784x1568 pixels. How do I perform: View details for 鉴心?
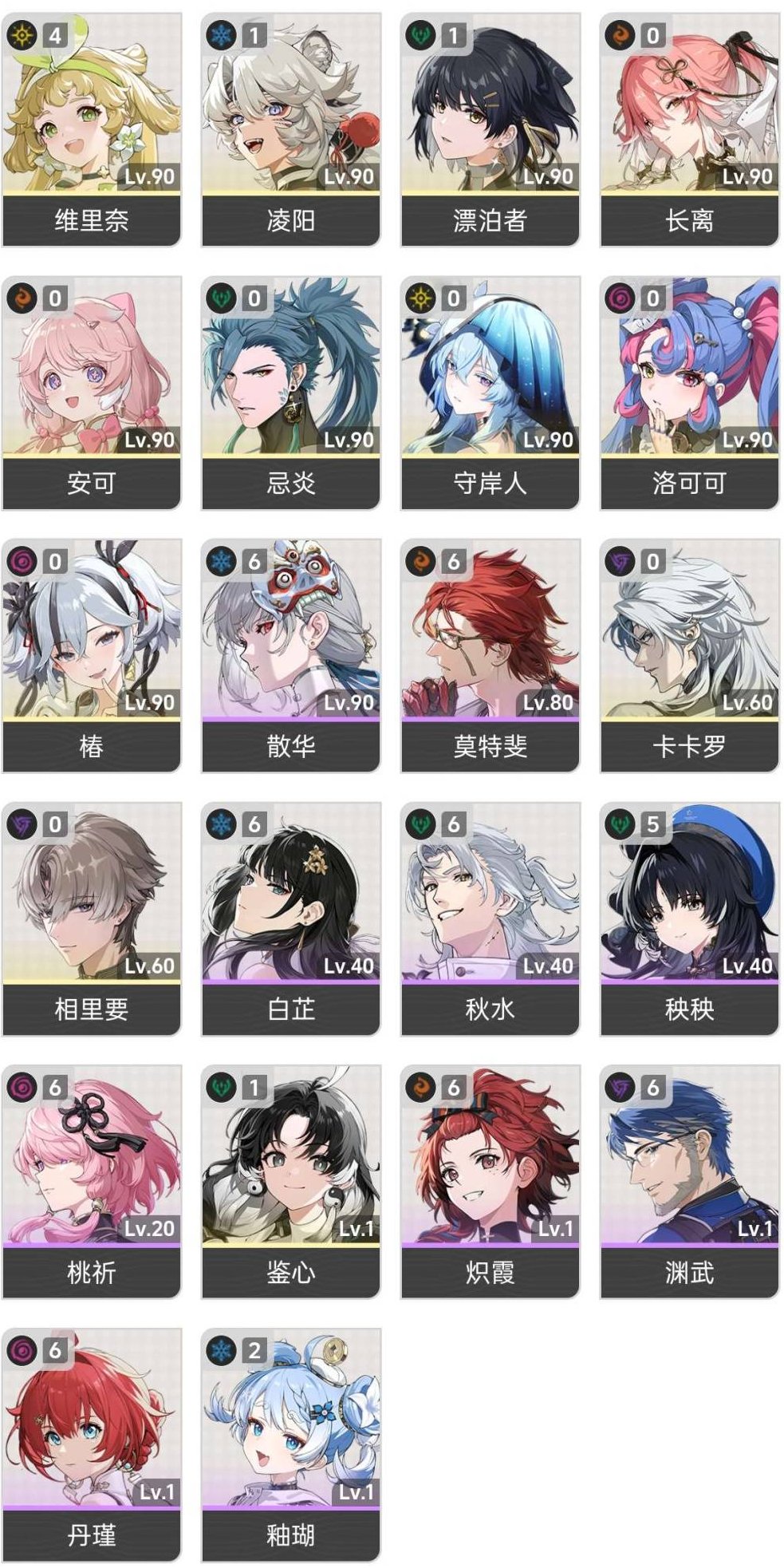(291, 1181)
